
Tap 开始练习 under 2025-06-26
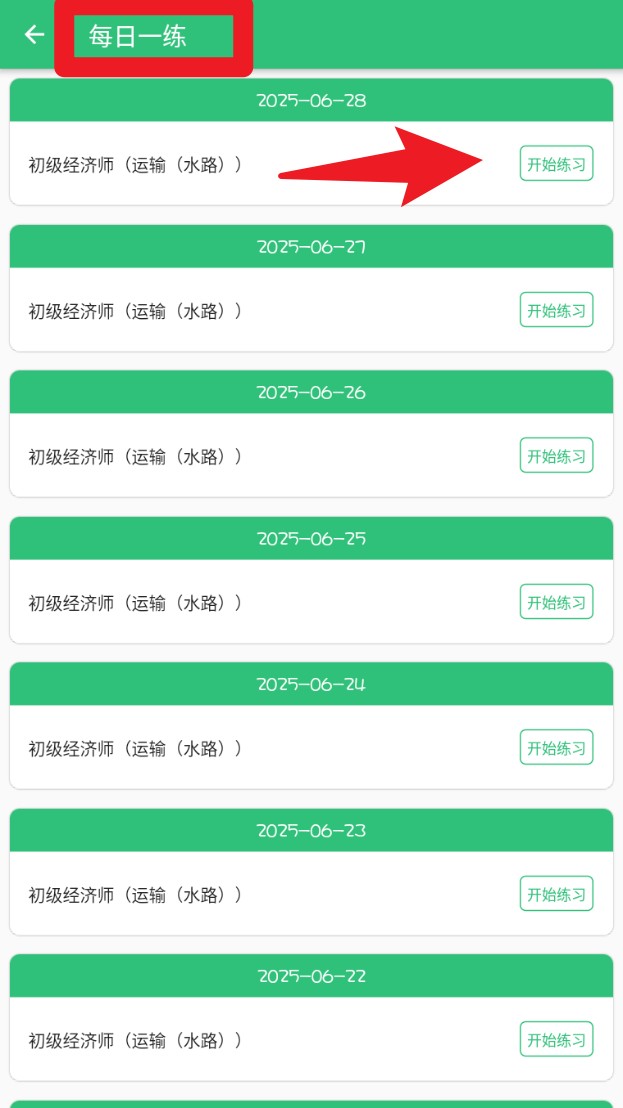[557, 456]
